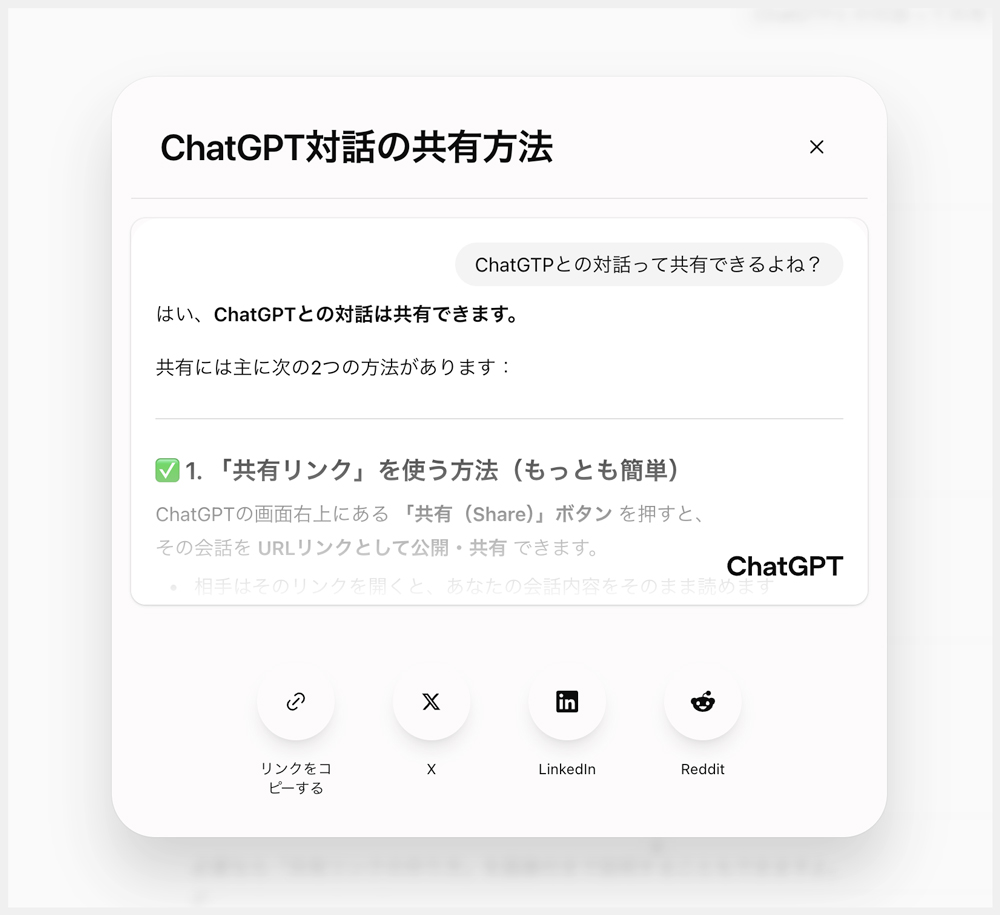
Task: Share the conversation to Reddit
Action: pos(702,702)
